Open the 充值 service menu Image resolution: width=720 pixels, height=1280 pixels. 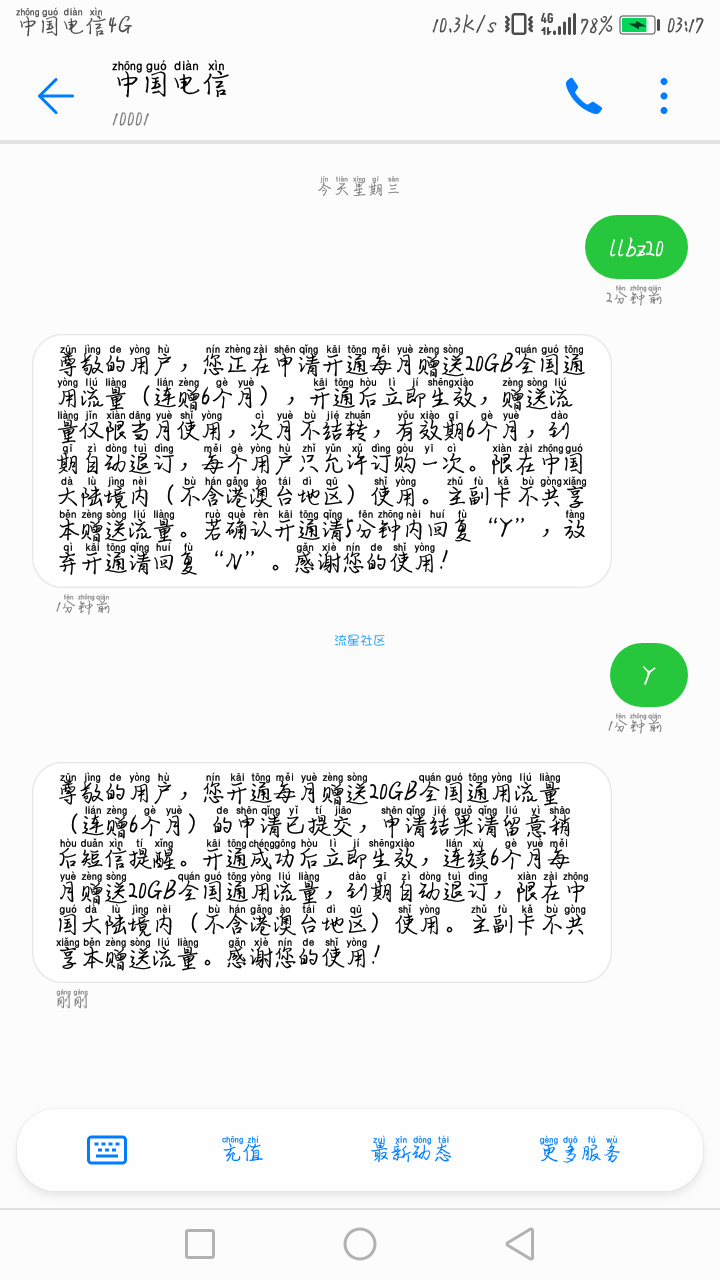coord(242,1150)
